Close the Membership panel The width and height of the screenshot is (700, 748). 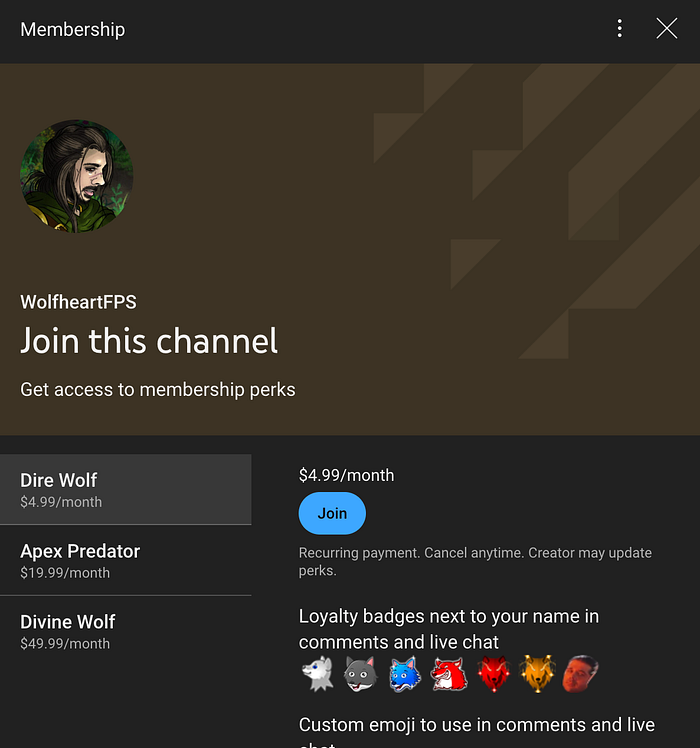(x=667, y=29)
